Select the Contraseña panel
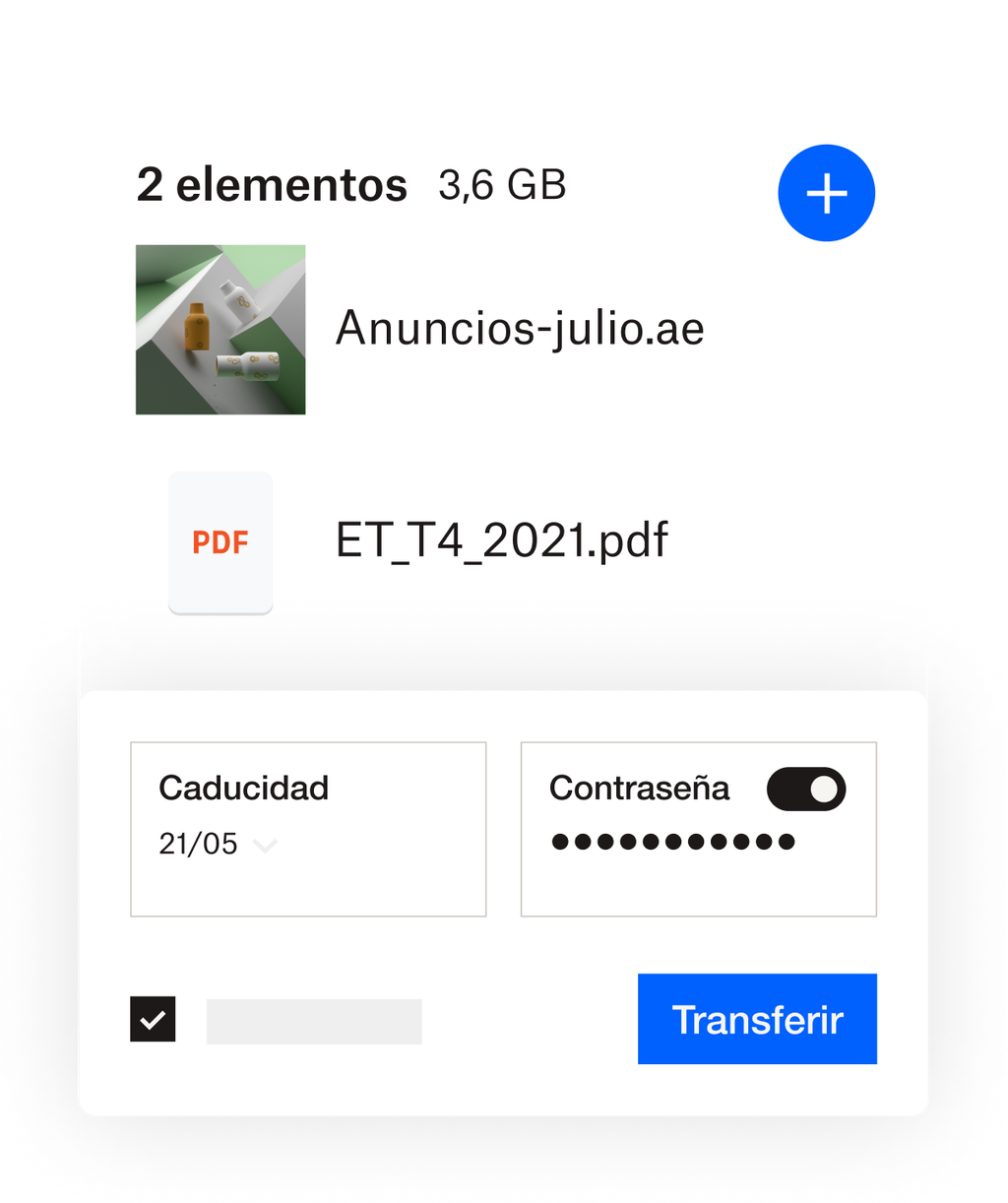This screenshot has height=1203, width=1008. (698, 829)
